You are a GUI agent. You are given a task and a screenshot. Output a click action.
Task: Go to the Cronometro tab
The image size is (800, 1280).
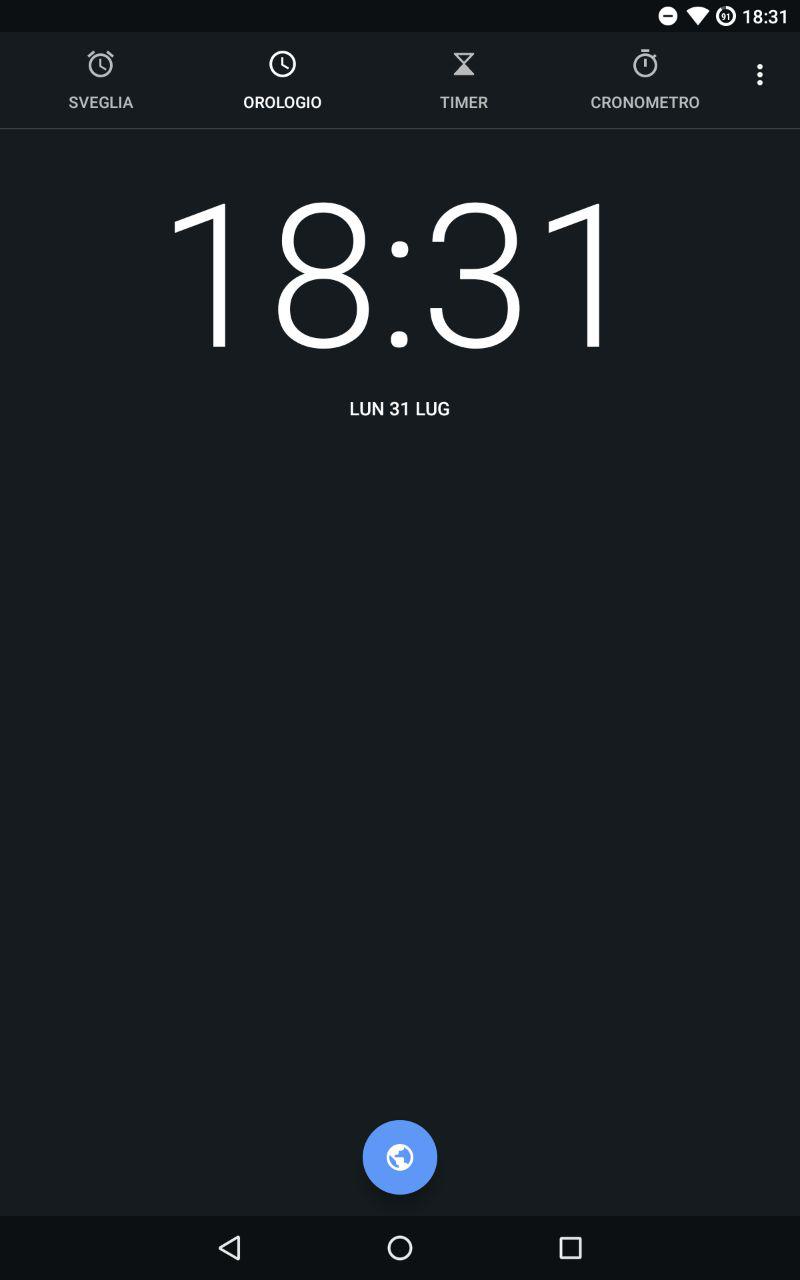(x=645, y=80)
